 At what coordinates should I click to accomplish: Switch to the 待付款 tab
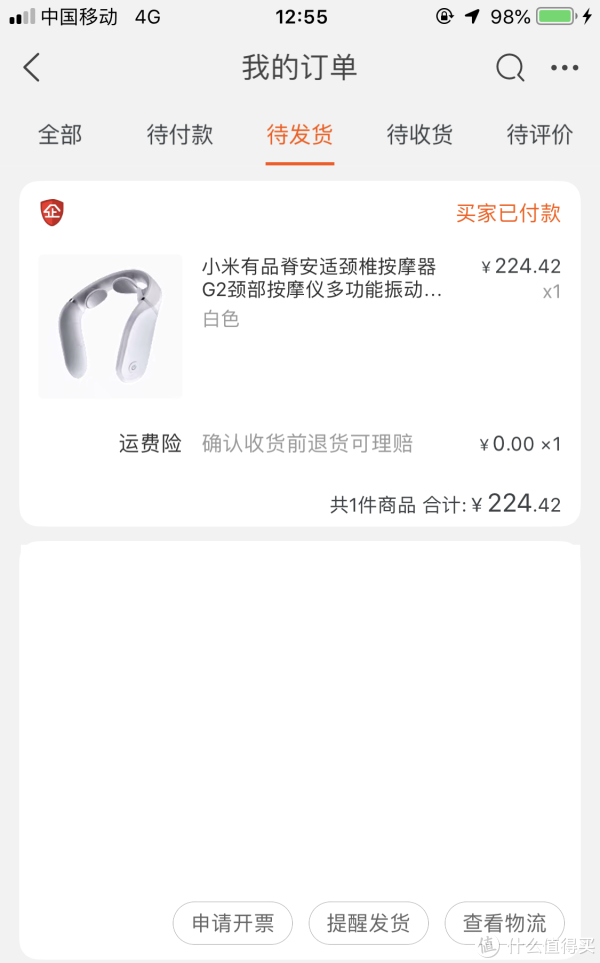pos(180,135)
